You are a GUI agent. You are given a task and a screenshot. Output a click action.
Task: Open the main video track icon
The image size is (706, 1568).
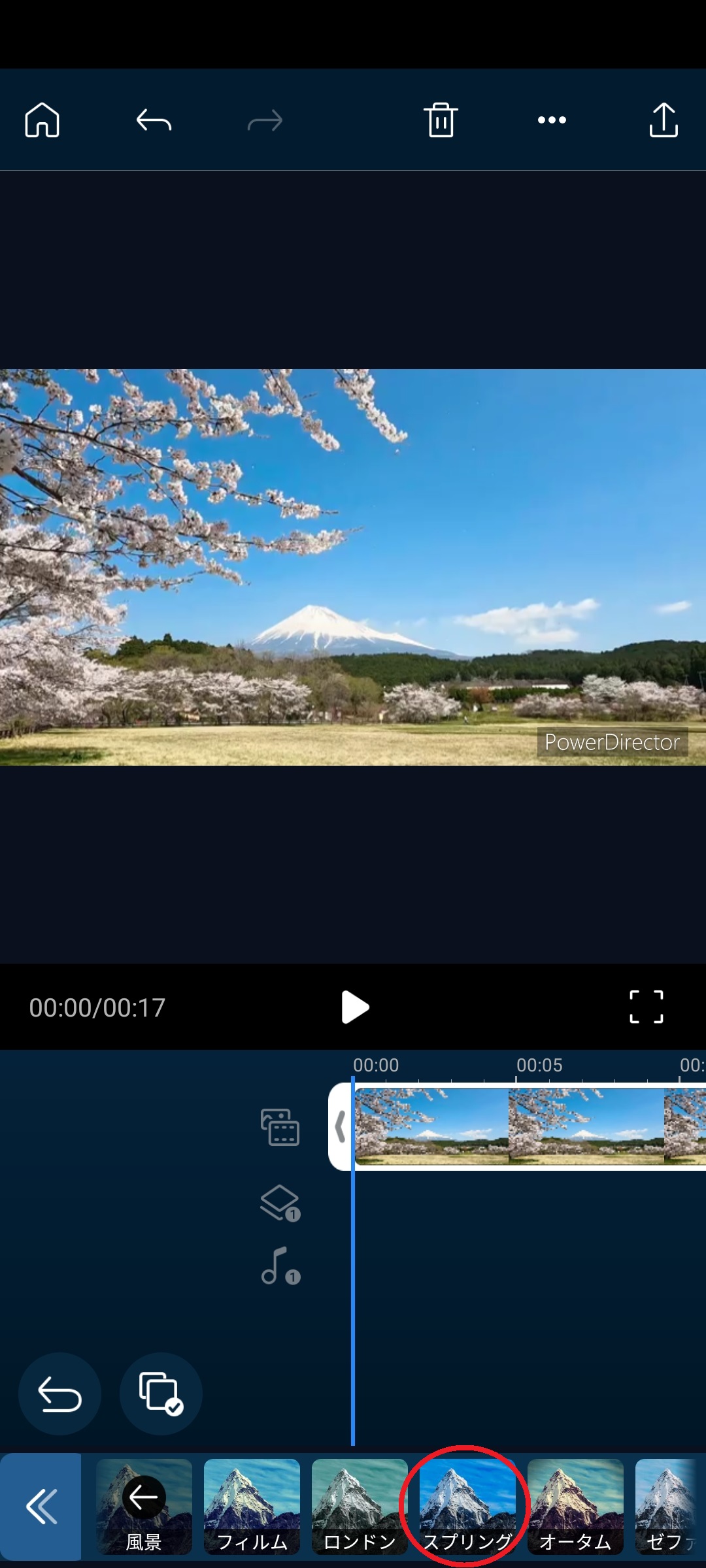(x=280, y=1127)
